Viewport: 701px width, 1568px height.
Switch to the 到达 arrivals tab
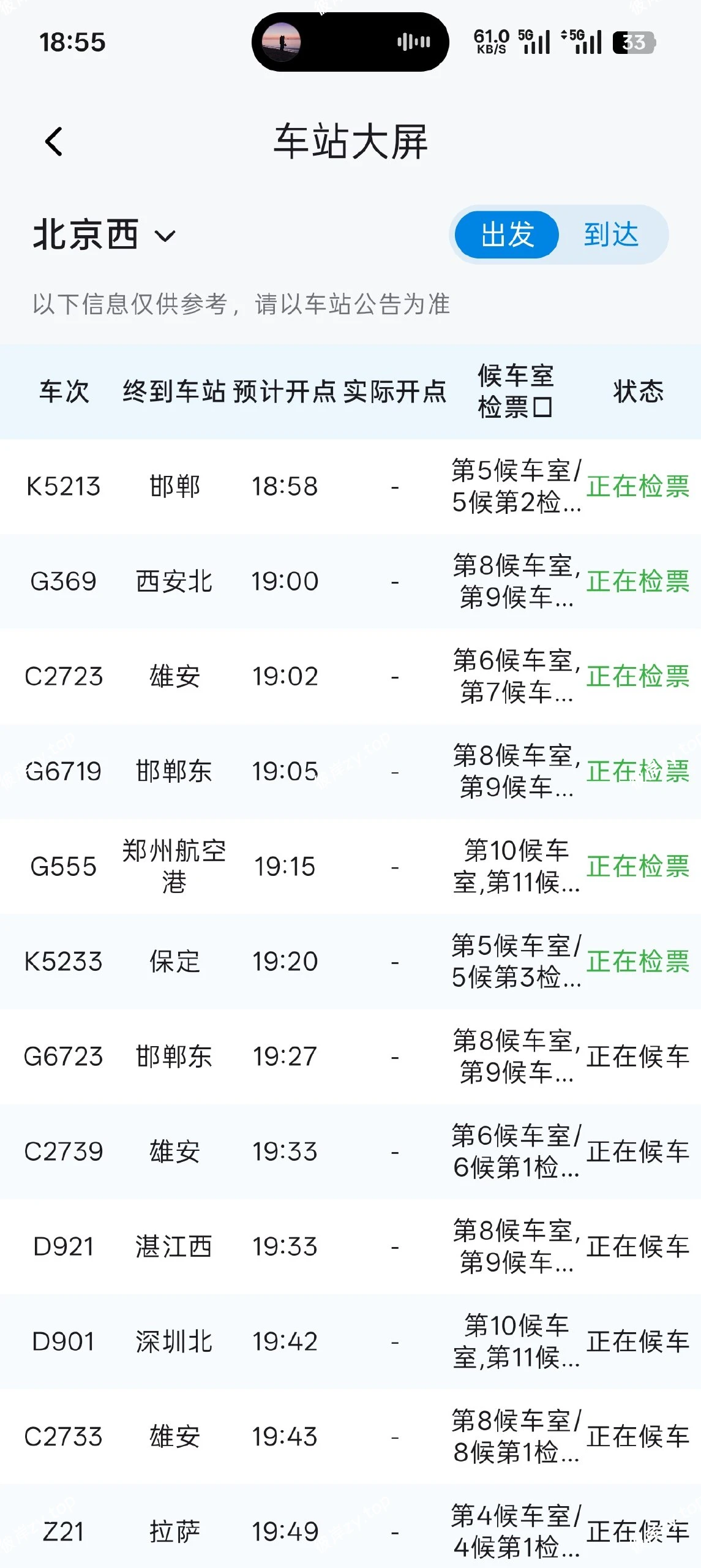coord(611,235)
